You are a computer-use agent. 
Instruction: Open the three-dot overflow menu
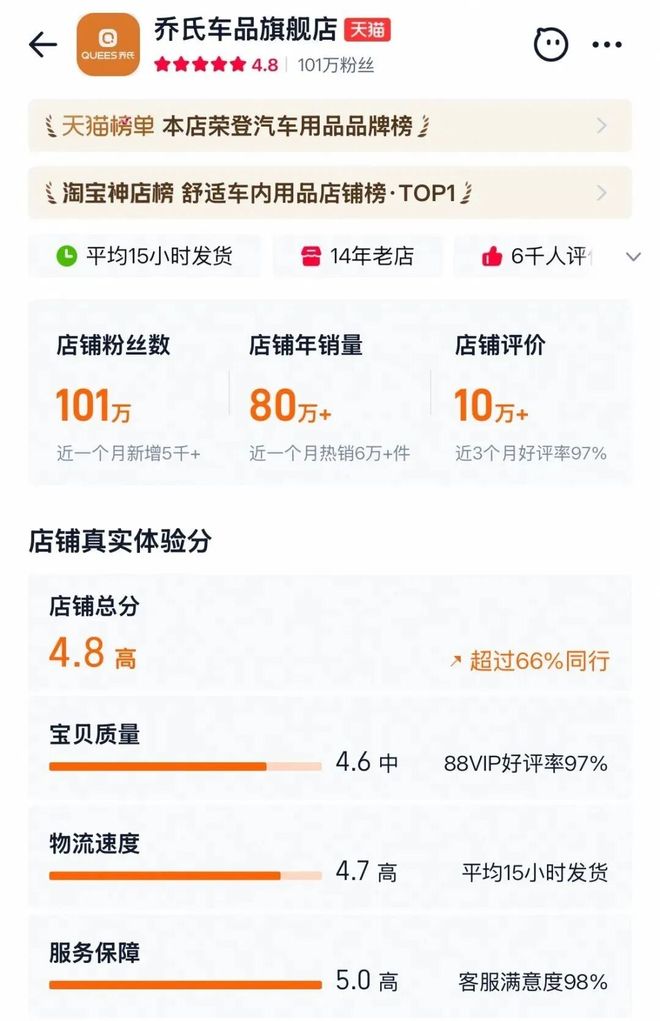[607, 44]
